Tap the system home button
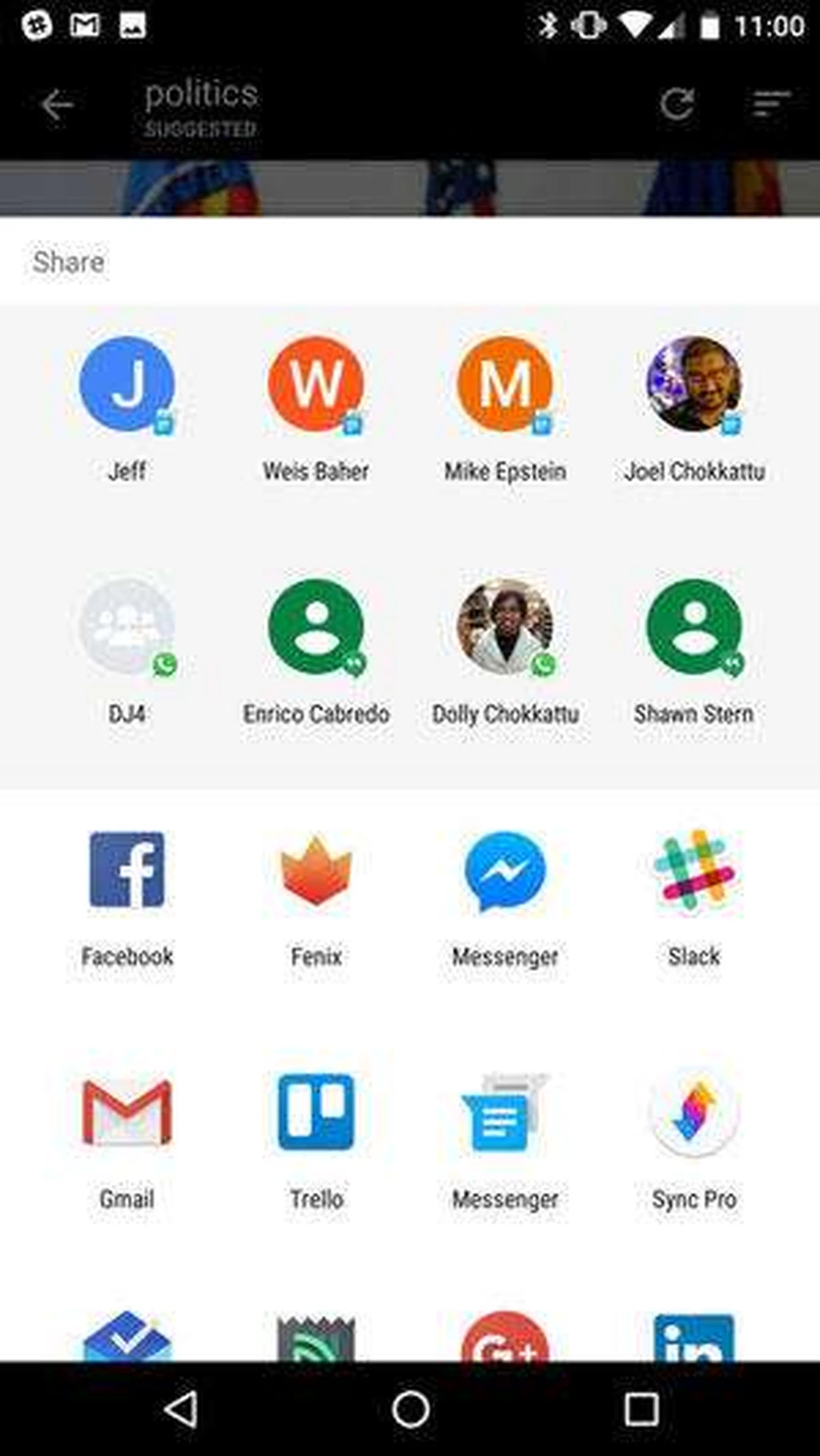820x1456 pixels. coord(410,1409)
